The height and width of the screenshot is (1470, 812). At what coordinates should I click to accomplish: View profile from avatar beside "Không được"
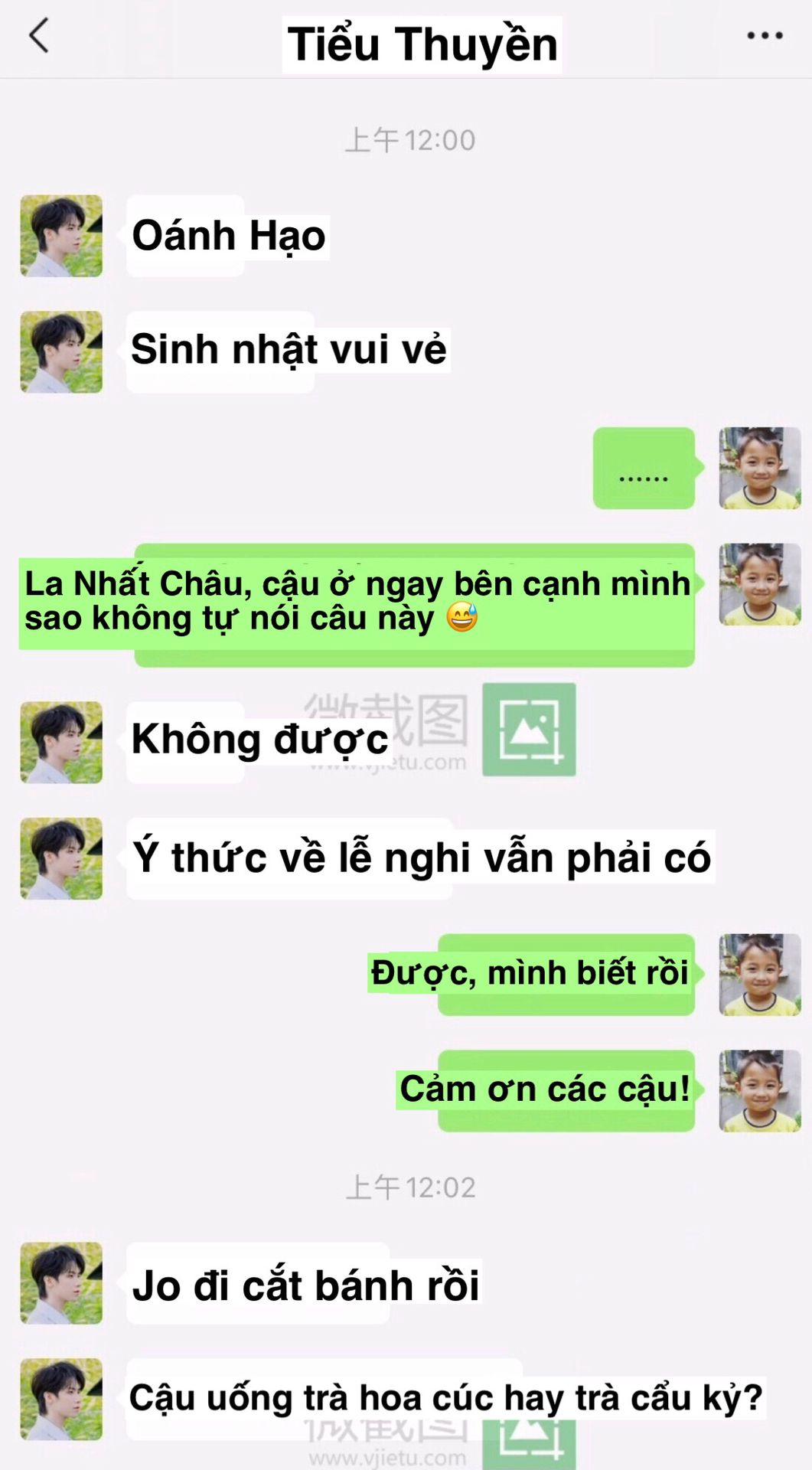coord(61,742)
